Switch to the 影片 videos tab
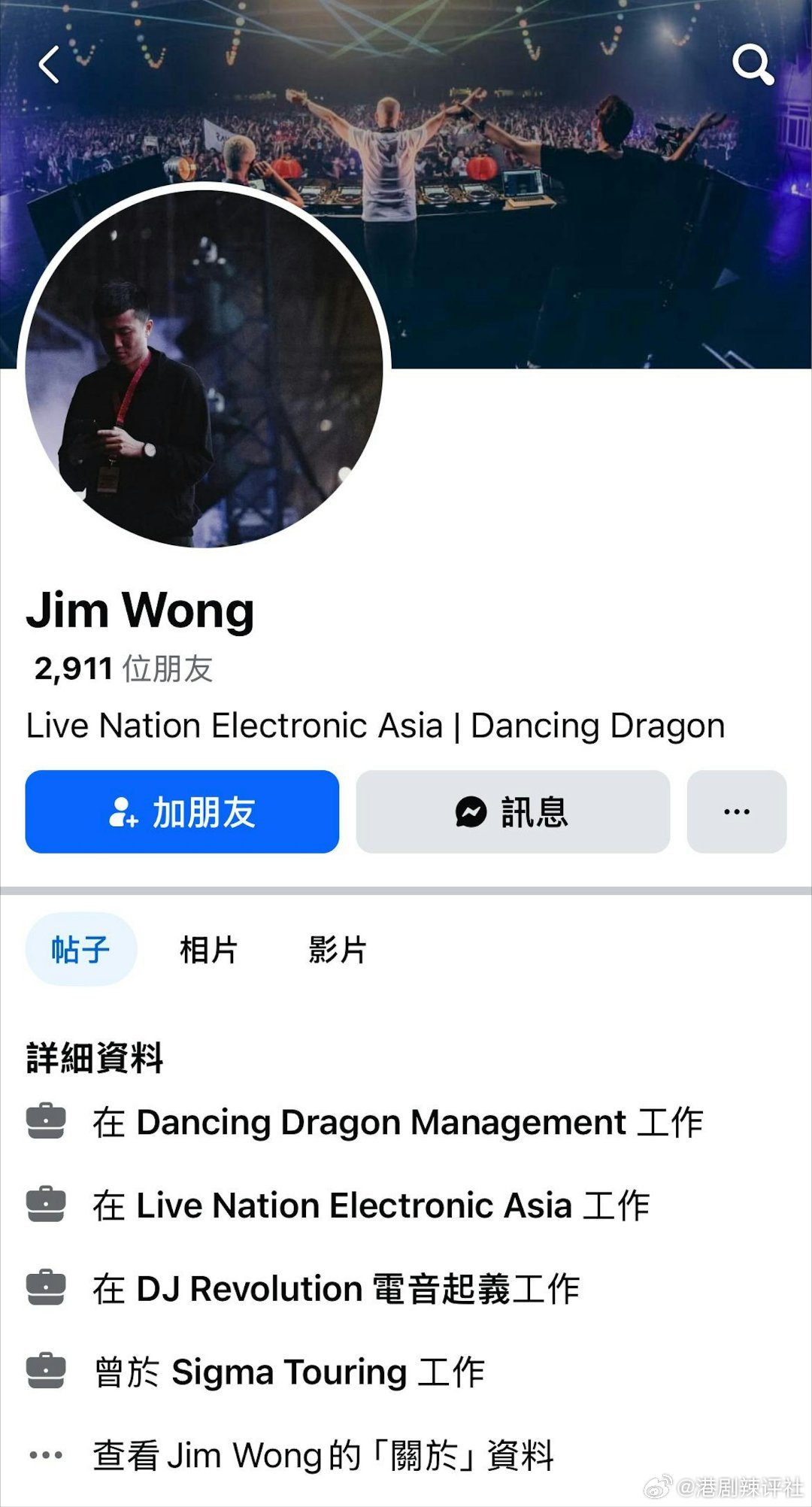812x1507 pixels. (337, 949)
